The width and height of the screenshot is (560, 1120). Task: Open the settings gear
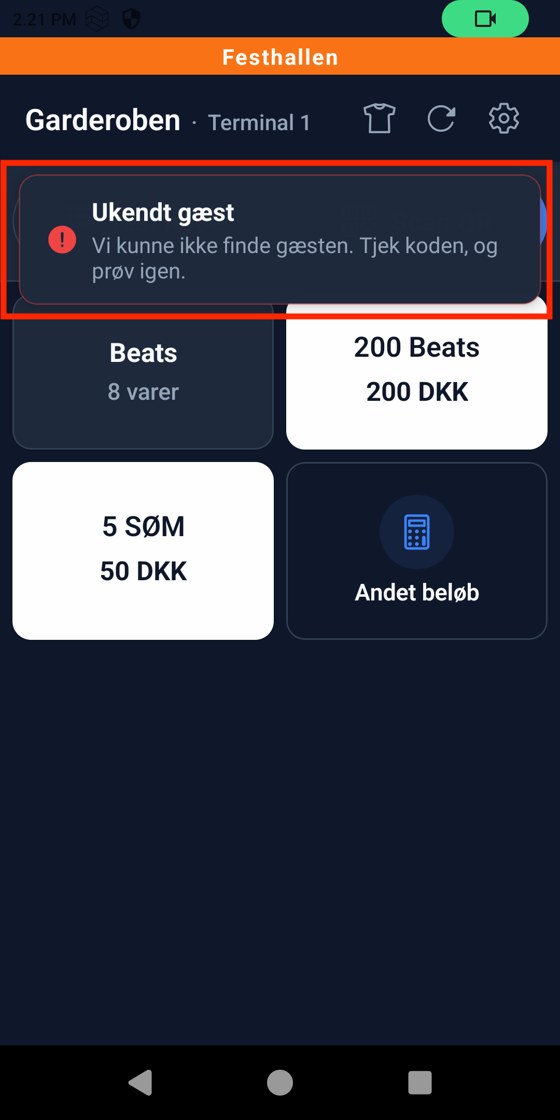tap(504, 119)
